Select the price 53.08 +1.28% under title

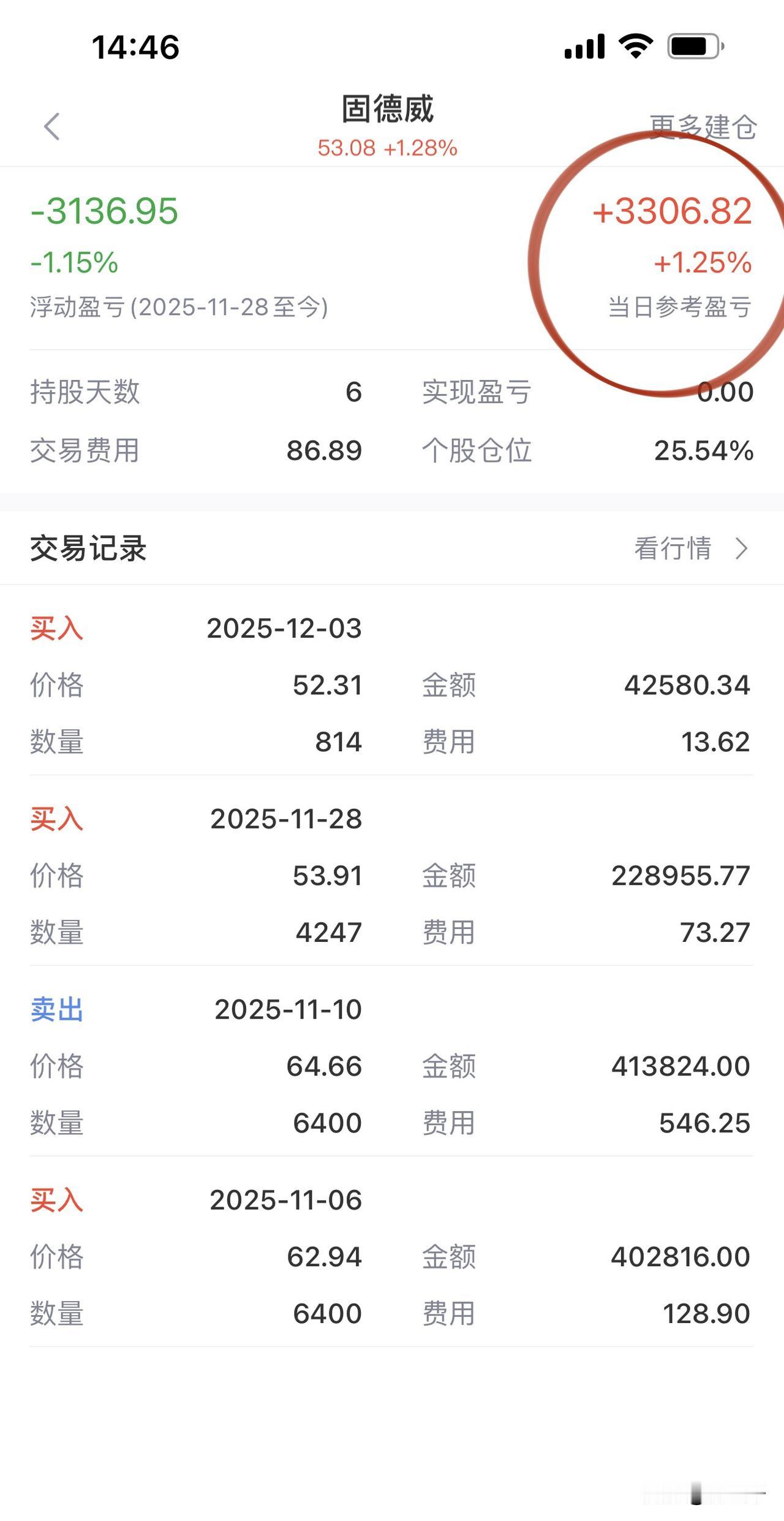coord(388,148)
